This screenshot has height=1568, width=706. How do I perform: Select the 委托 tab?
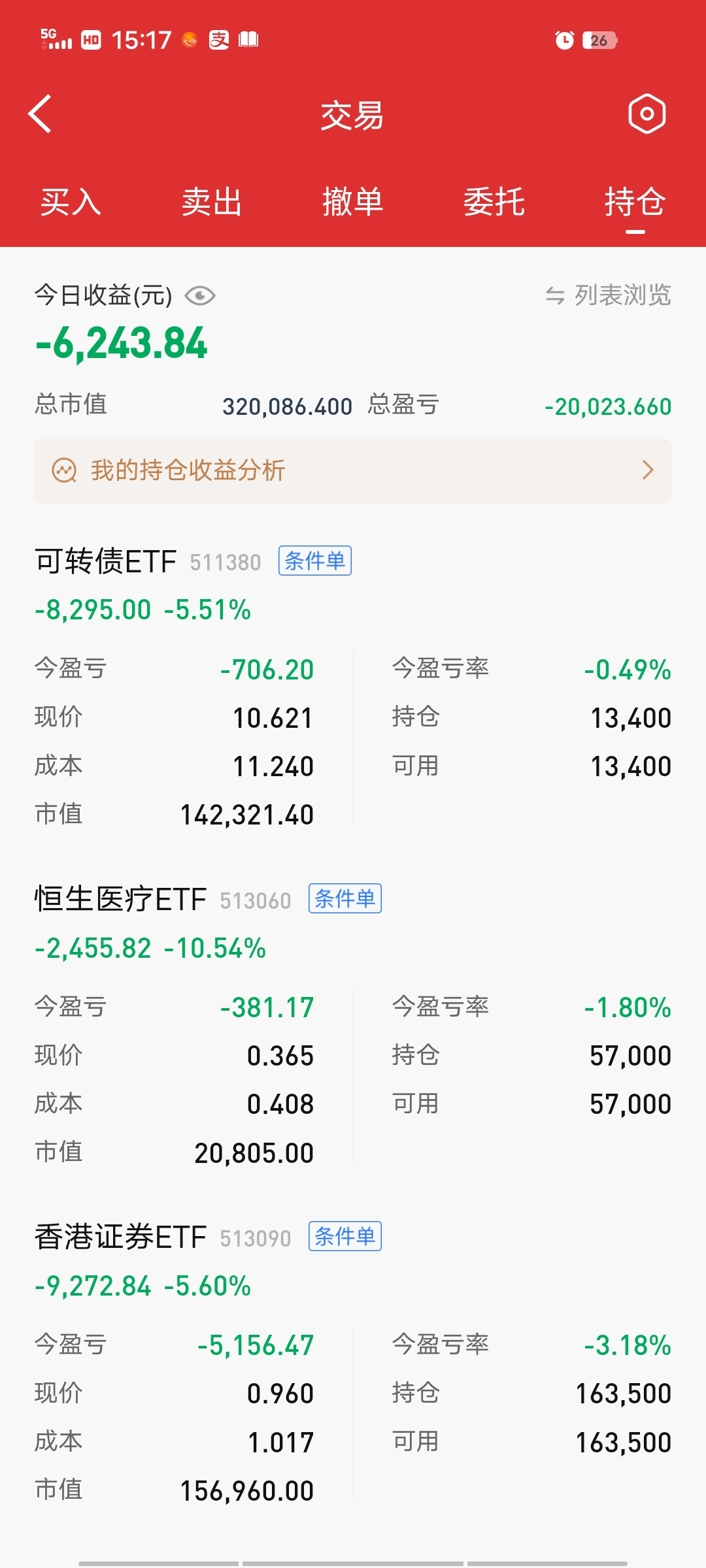pyautogui.click(x=494, y=201)
